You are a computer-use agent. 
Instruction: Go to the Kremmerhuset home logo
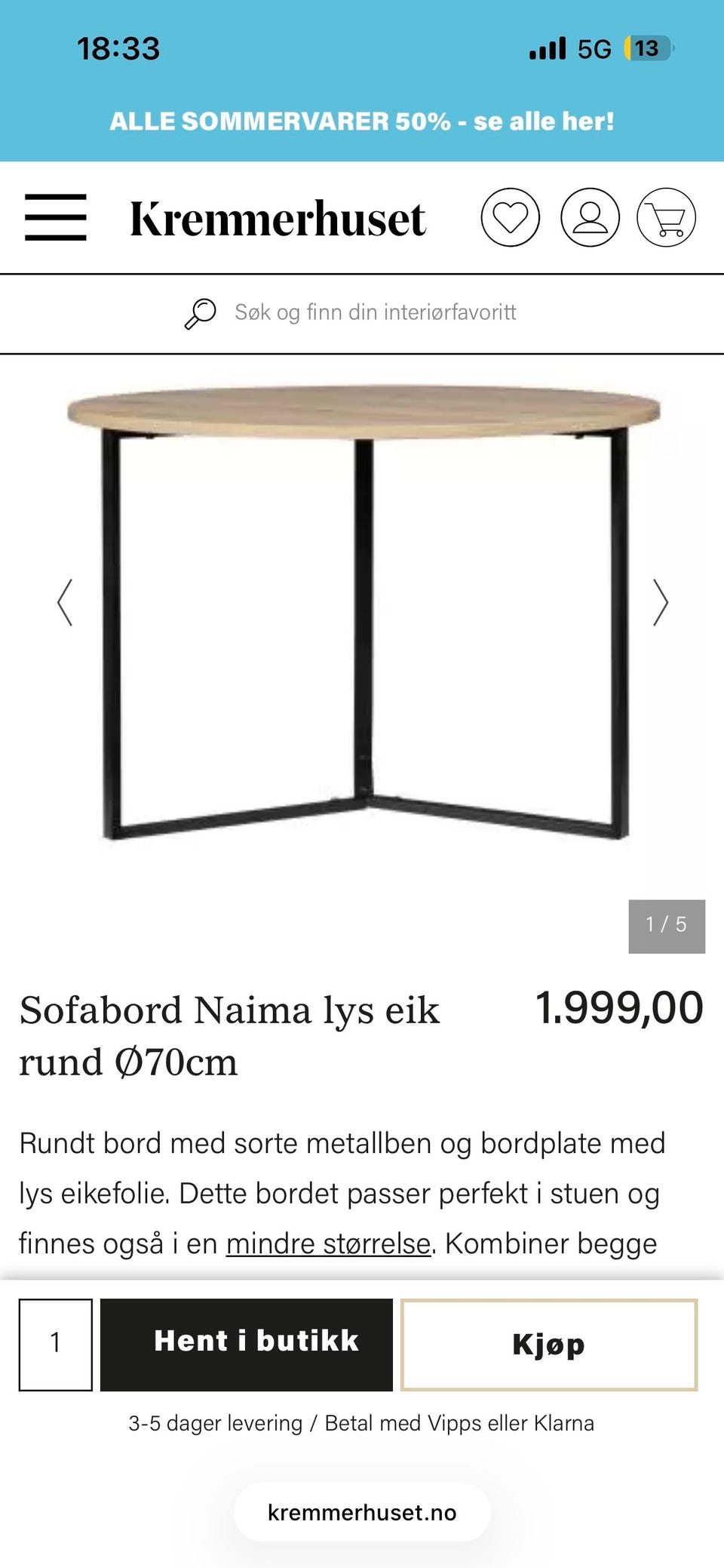(x=278, y=219)
